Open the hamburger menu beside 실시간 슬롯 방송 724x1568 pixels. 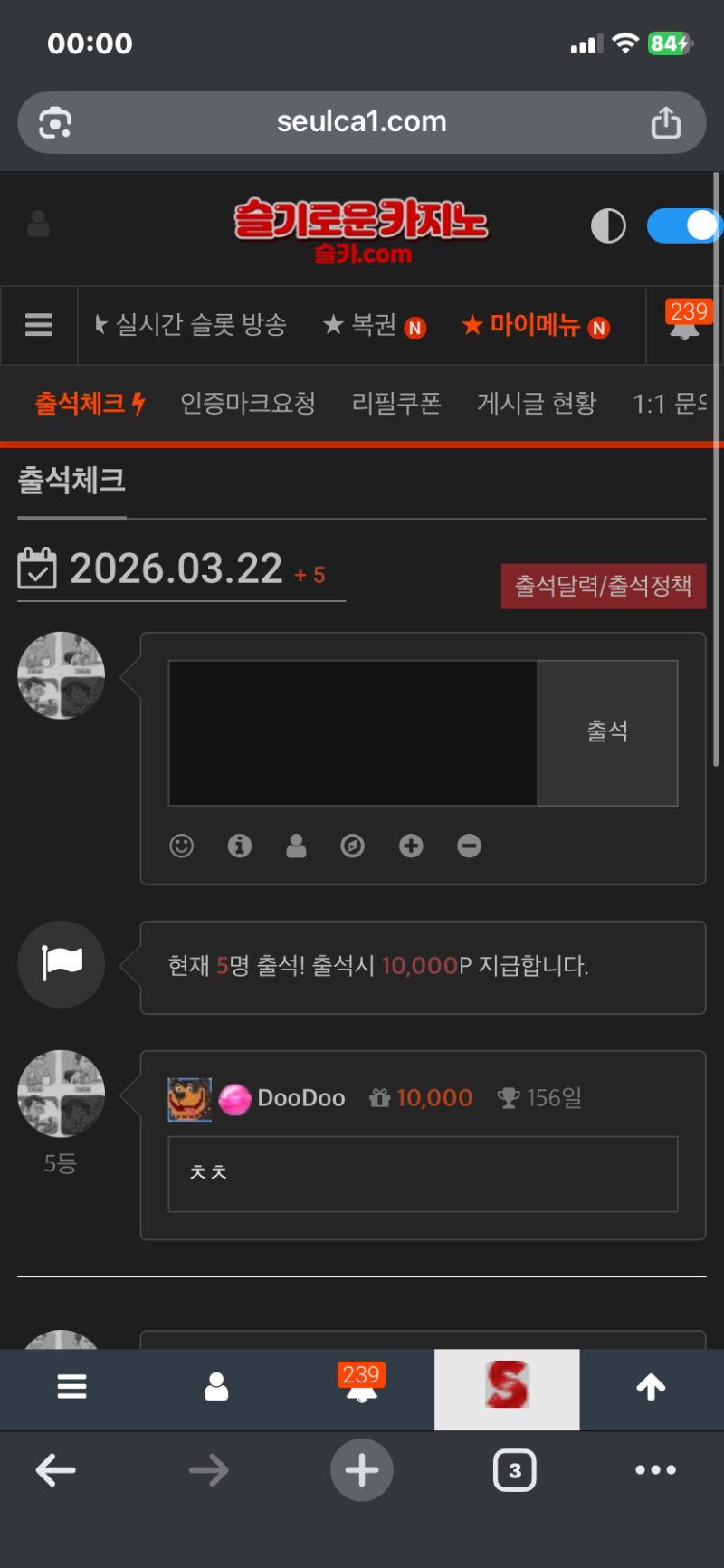(39, 325)
